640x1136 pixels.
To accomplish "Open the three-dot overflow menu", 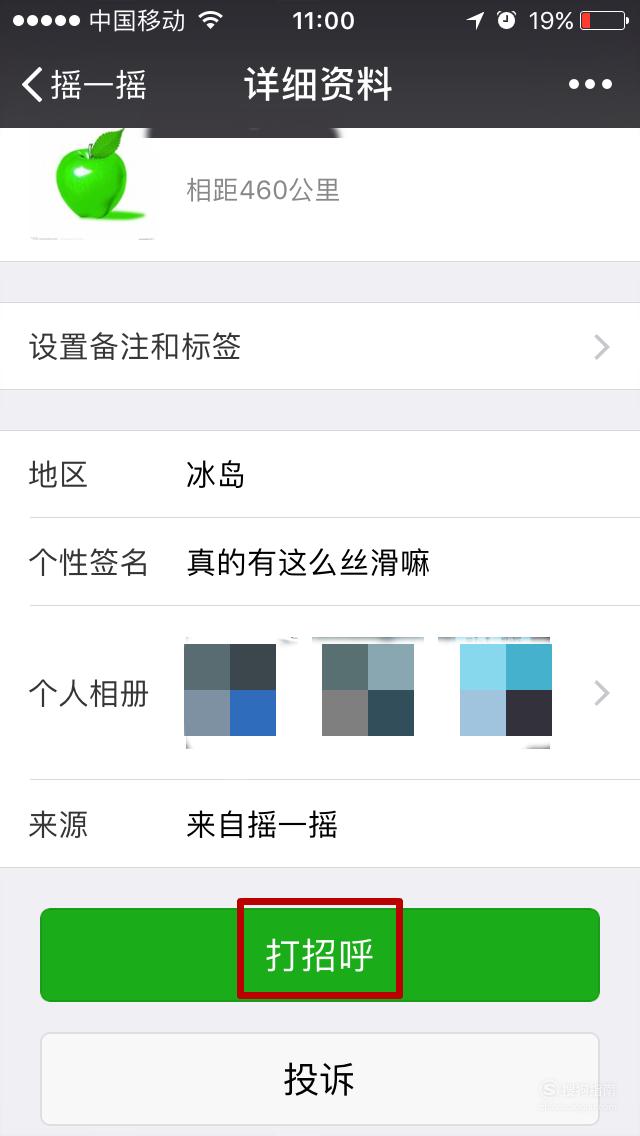I will 590,85.
